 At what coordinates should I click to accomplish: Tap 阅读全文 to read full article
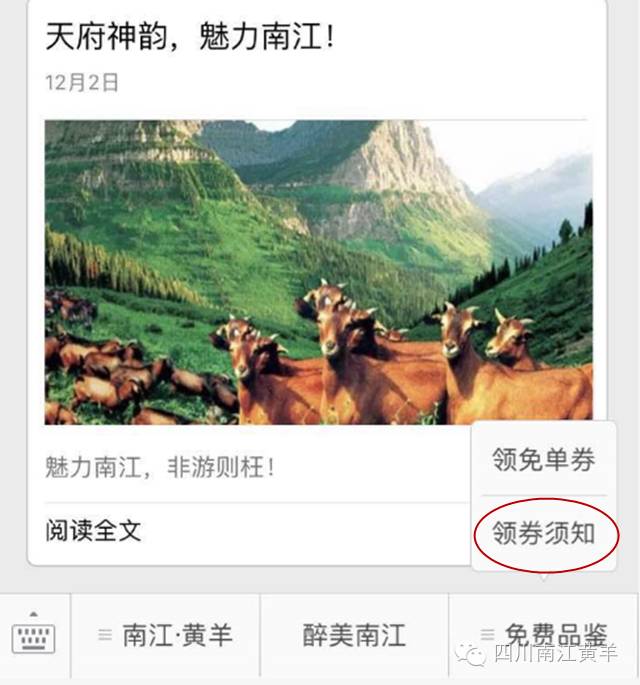click(x=93, y=531)
